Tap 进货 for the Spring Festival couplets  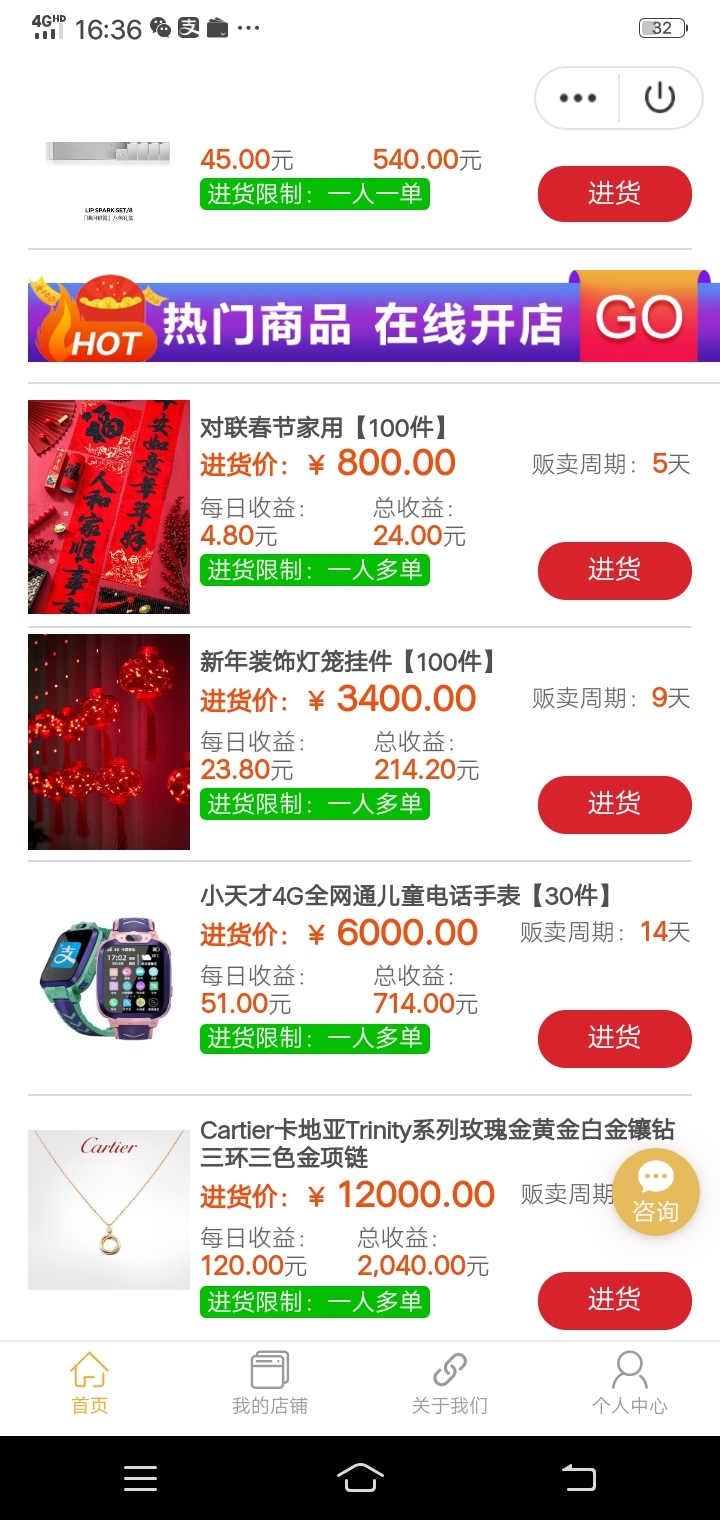pyautogui.click(x=614, y=570)
